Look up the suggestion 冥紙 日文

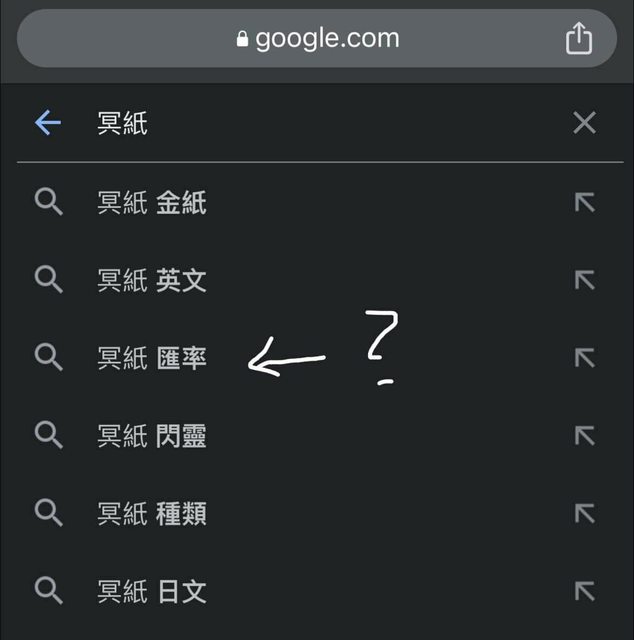tap(152, 591)
